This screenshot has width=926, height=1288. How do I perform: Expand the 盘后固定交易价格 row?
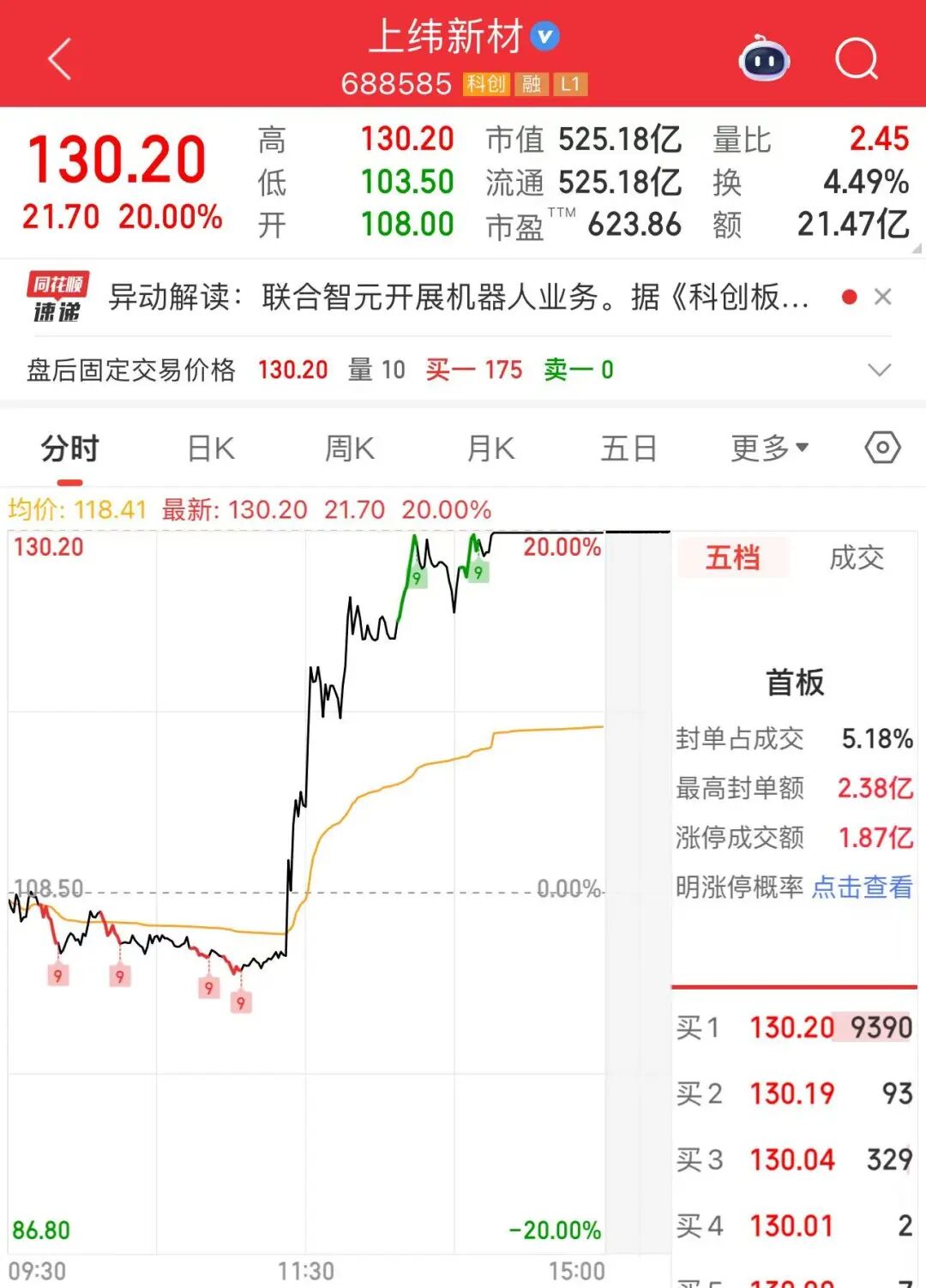879,370
